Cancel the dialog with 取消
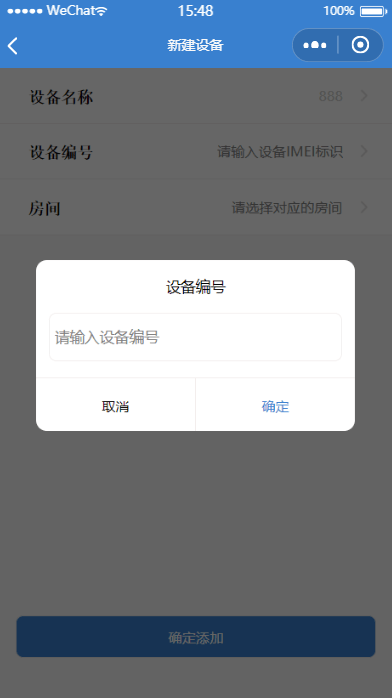The width and height of the screenshot is (392, 698). 116,405
